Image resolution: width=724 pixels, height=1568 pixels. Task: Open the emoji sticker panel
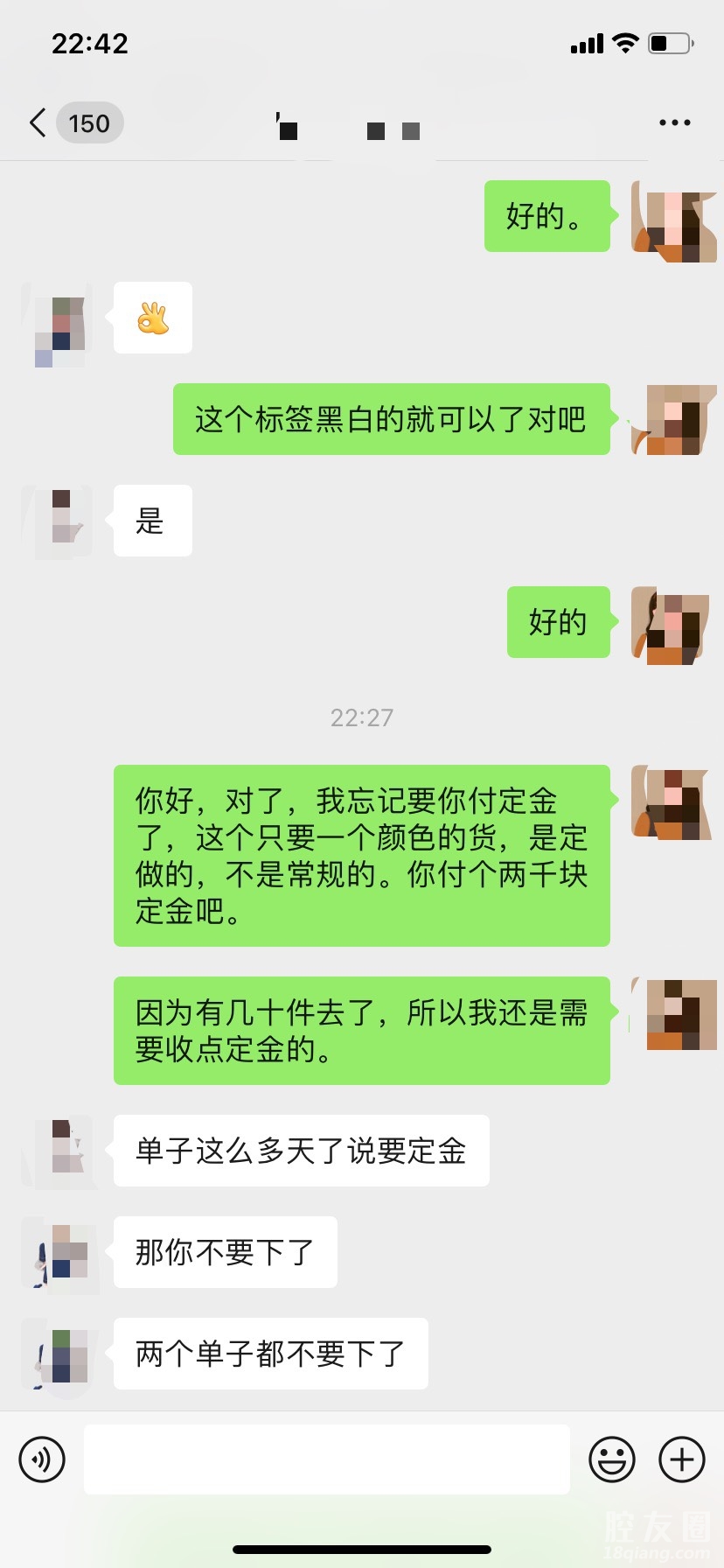(x=612, y=1459)
